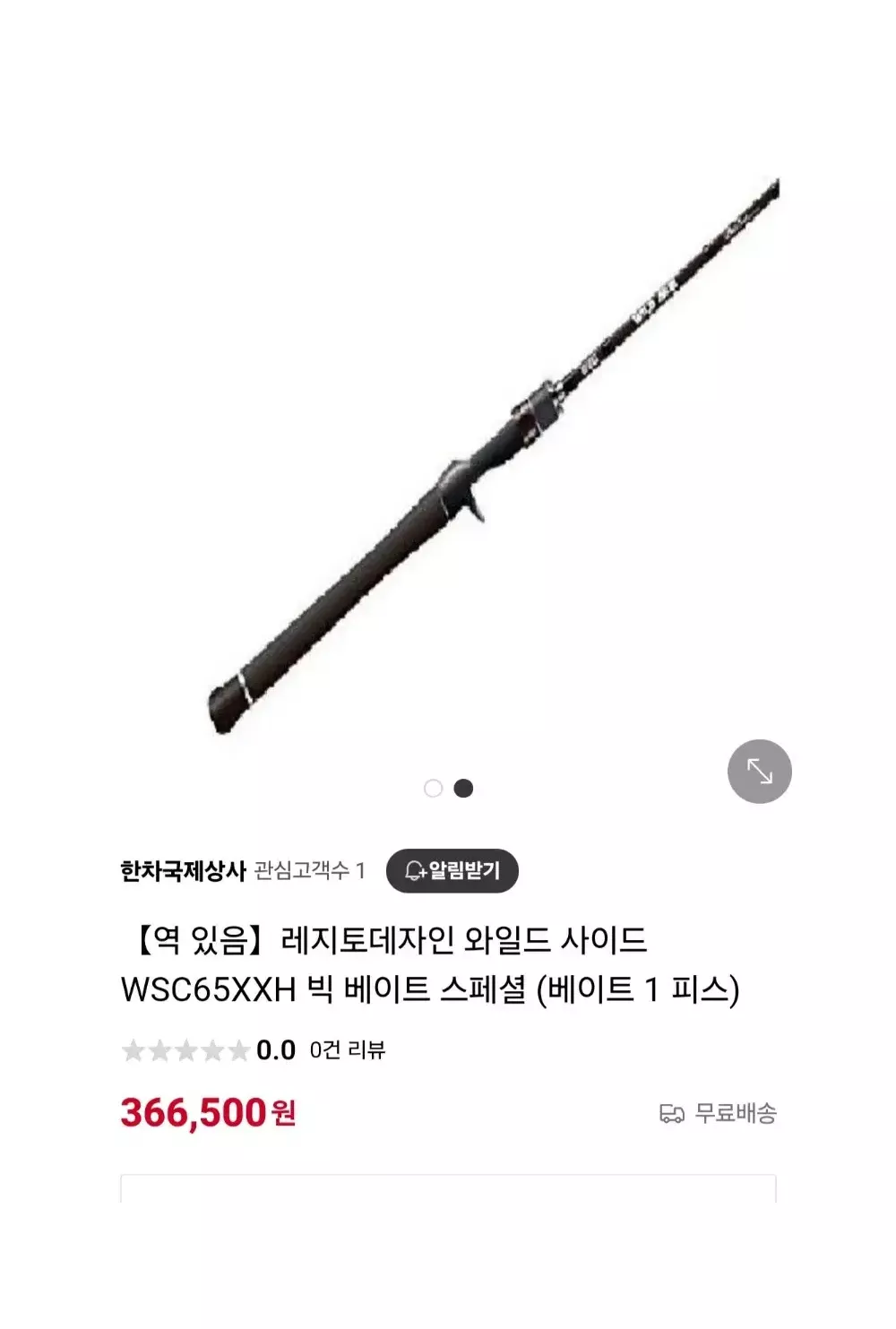
Task: Tap the 알림받기 notification button
Action: click(452, 870)
